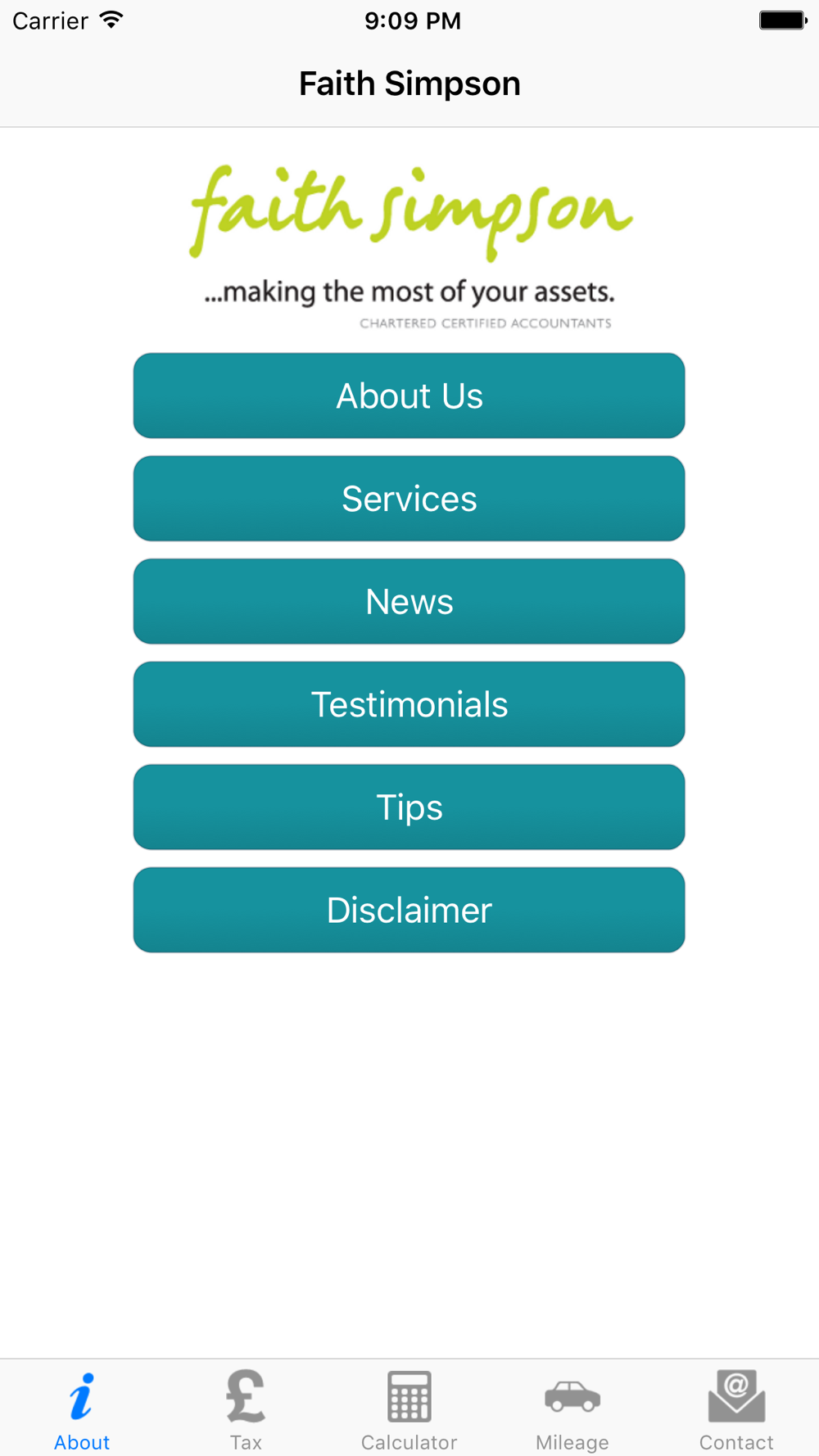Switch to the Calculator tab

pyautogui.click(x=409, y=1409)
